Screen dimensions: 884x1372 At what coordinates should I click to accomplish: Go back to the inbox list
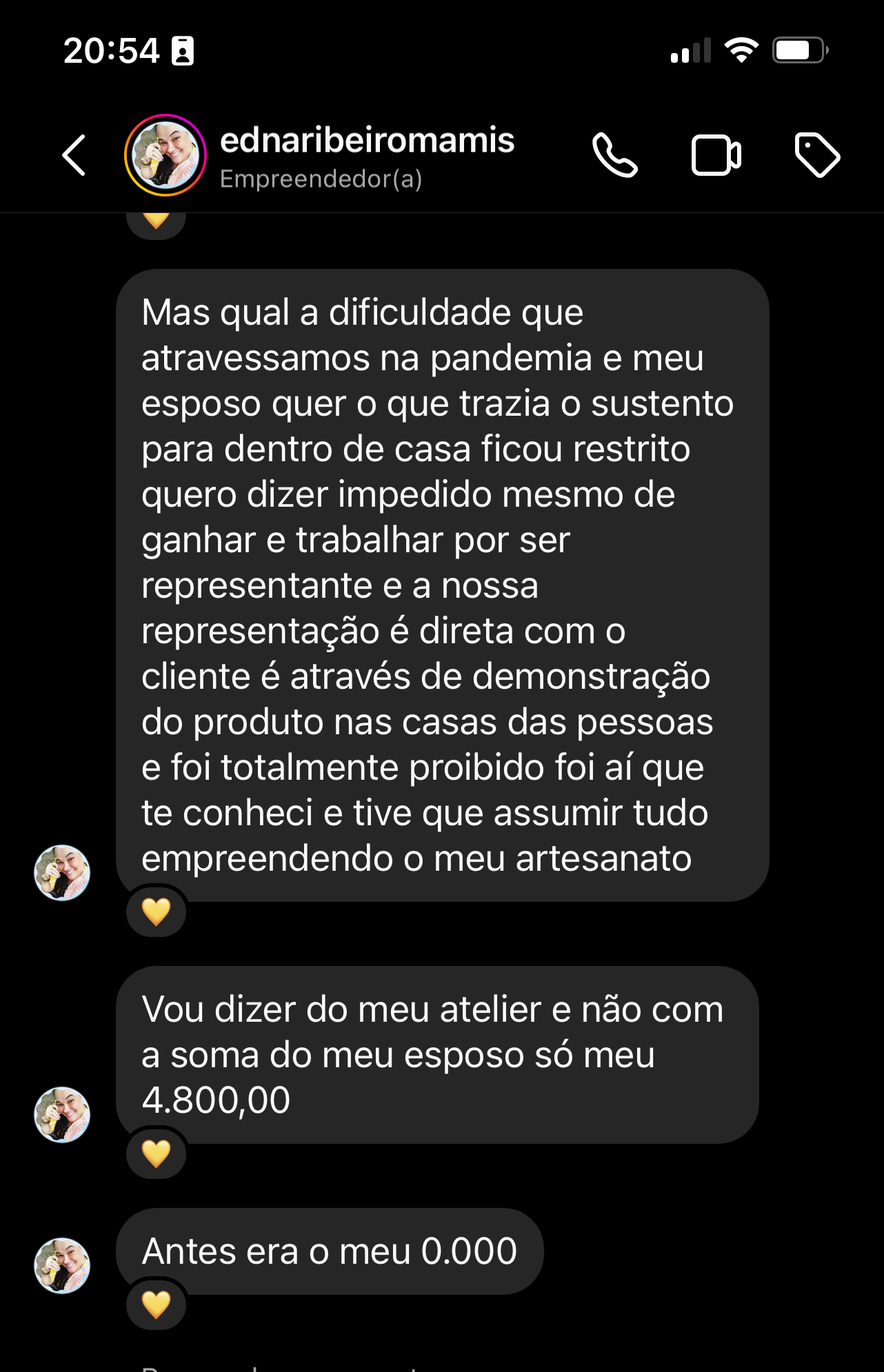(x=74, y=155)
